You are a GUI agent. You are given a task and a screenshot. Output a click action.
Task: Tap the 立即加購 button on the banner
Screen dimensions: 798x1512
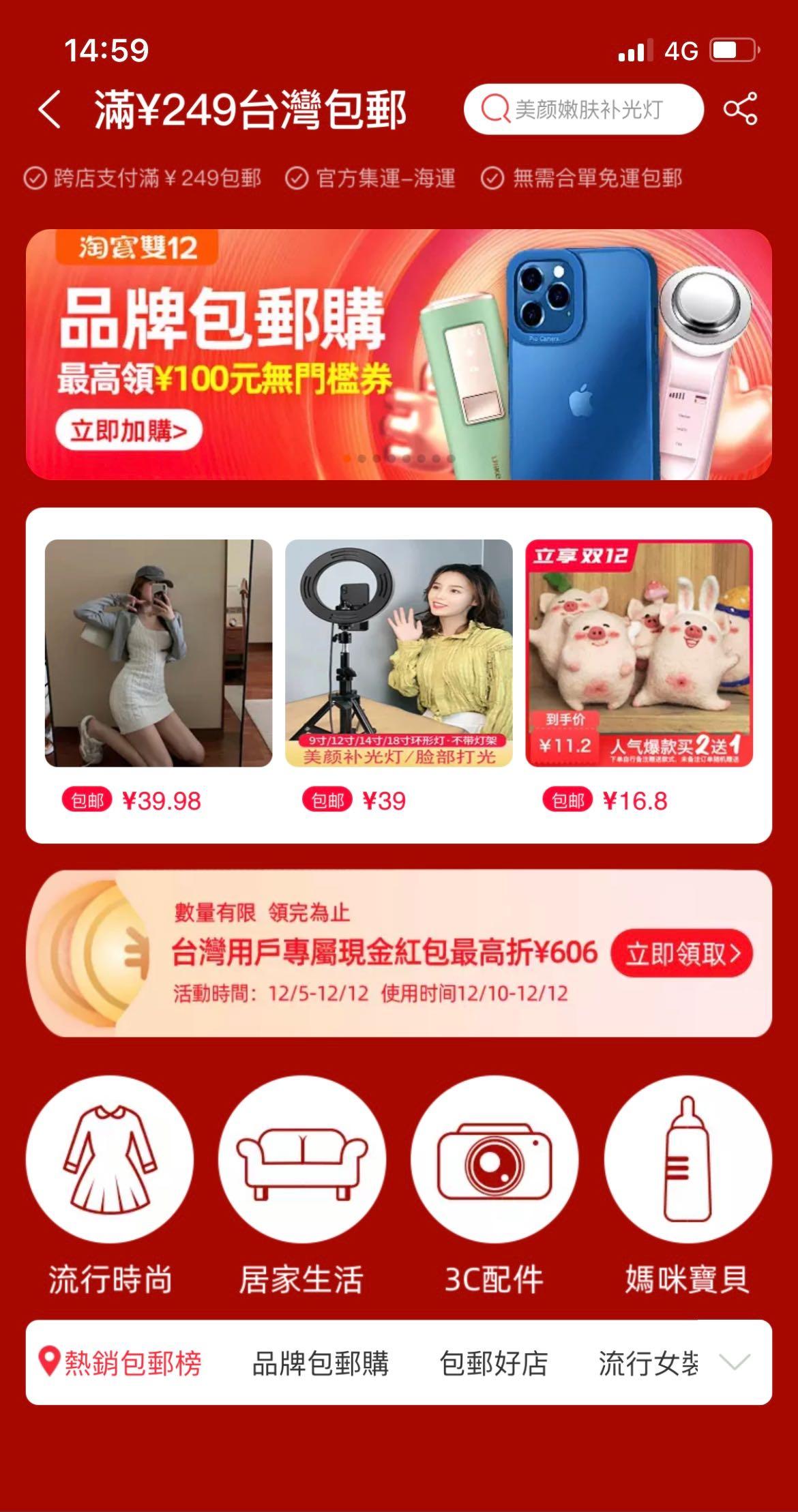point(129,431)
